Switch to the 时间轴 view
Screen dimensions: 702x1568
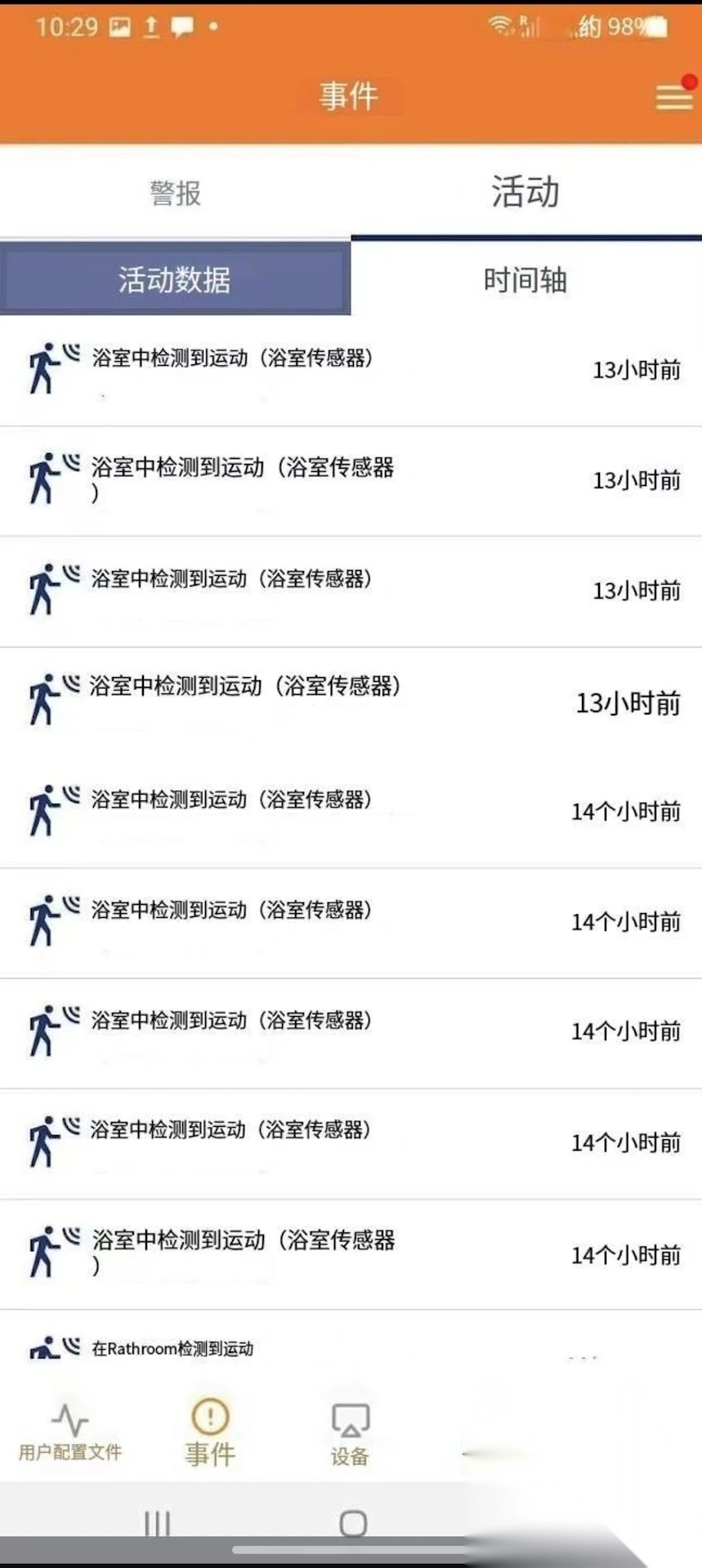[x=525, y=280]
